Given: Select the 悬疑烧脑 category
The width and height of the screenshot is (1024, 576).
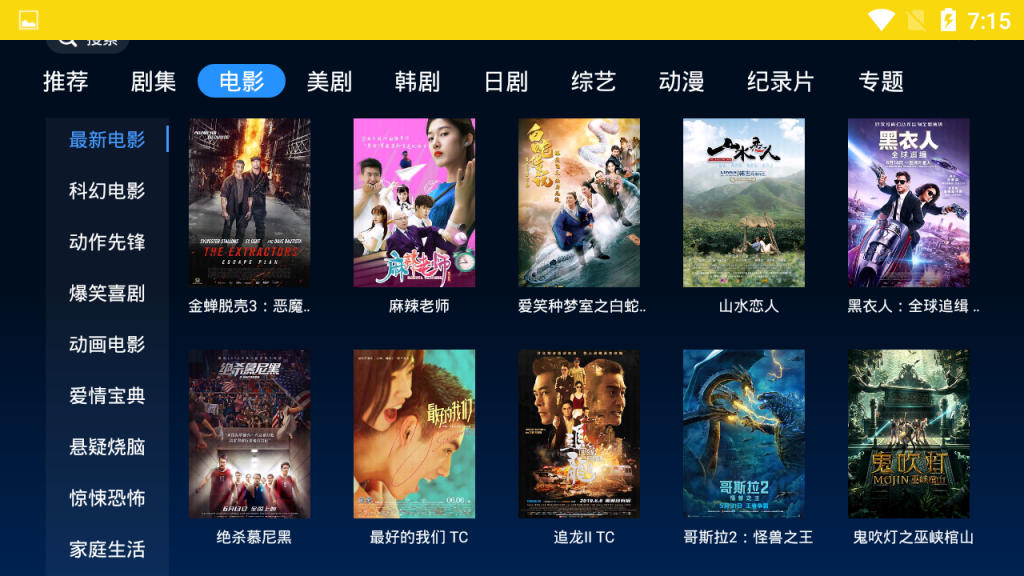Looking at the screenshot, I should coord(107,447).
